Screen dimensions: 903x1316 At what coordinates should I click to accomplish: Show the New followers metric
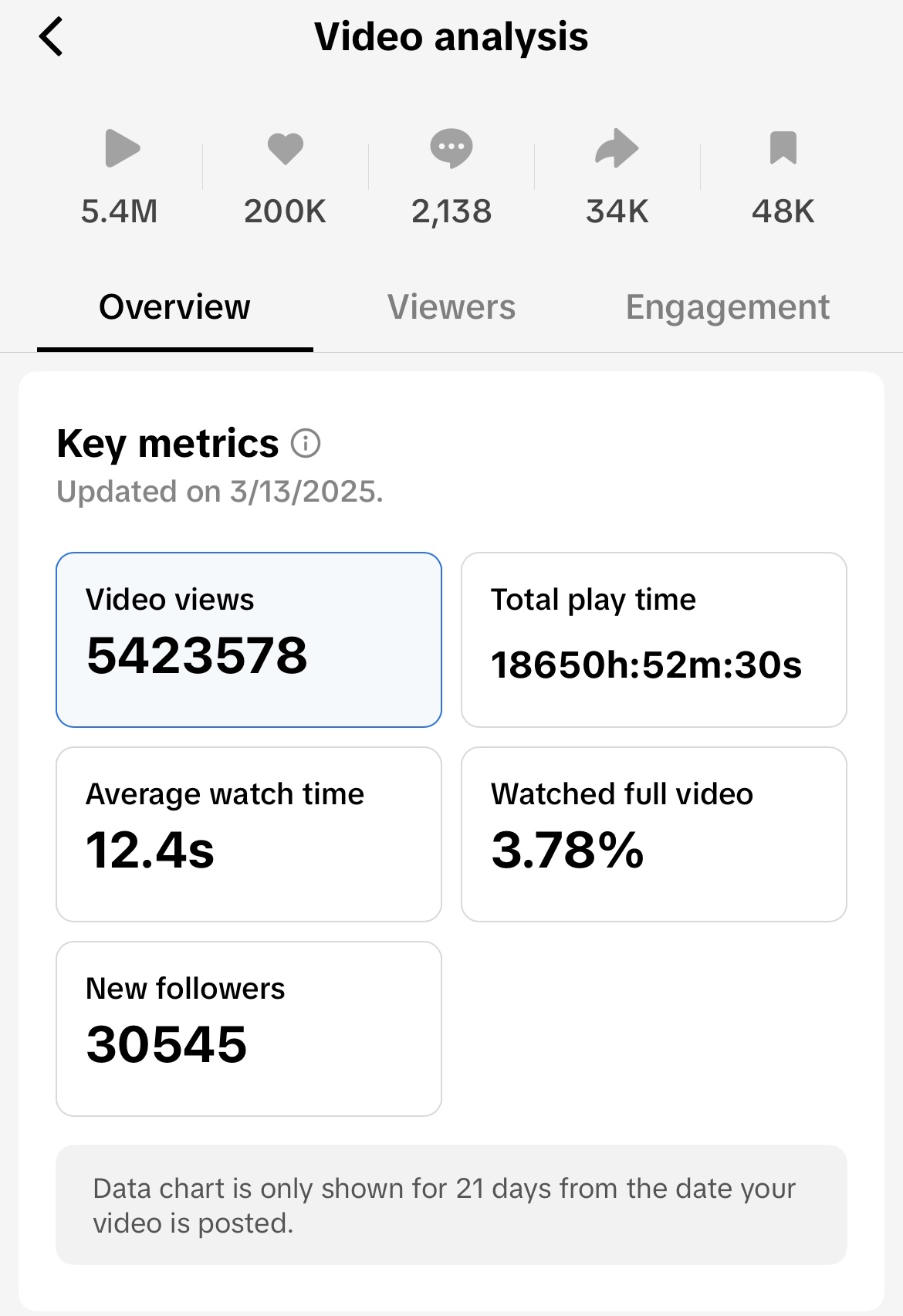tap(249, 1028)
